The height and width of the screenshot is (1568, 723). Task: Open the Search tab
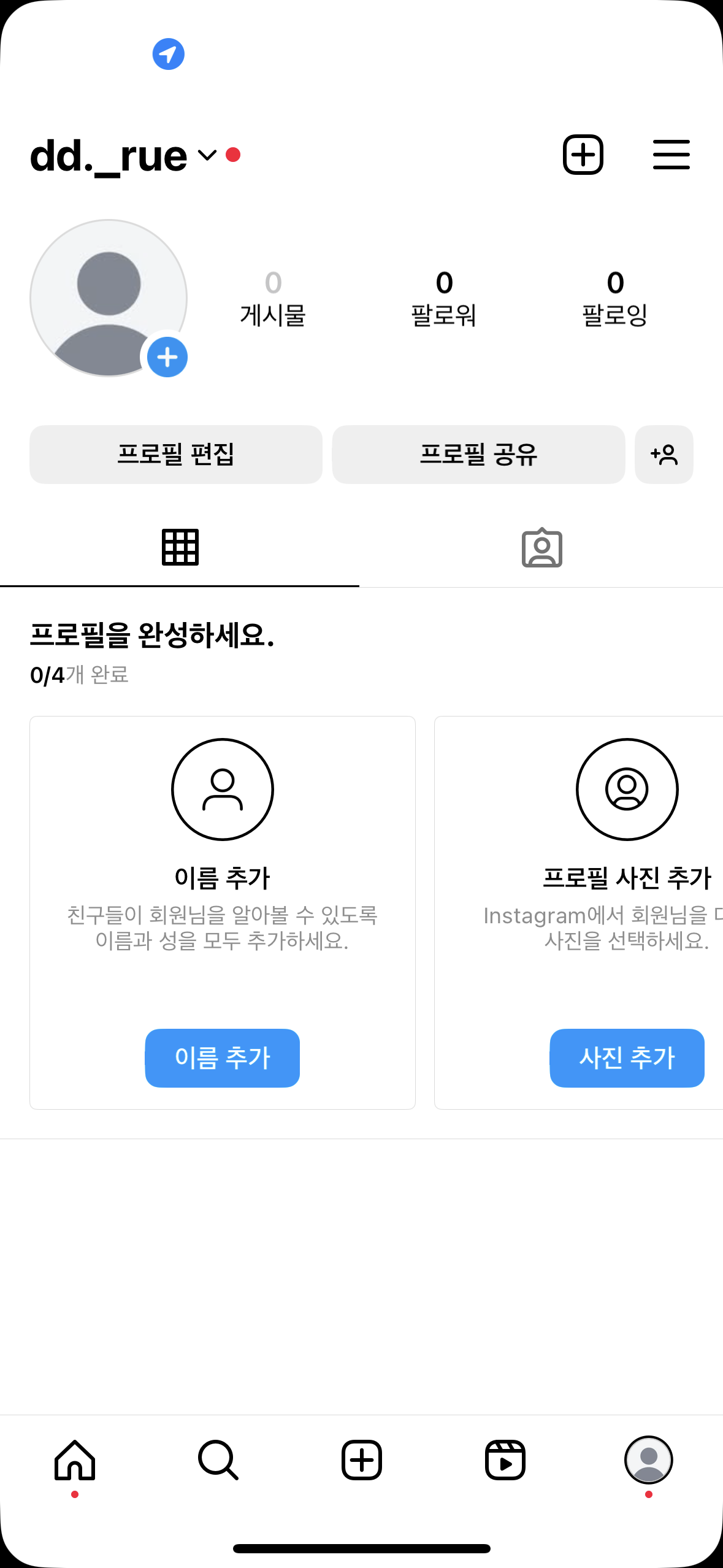tap(218, 1460)
